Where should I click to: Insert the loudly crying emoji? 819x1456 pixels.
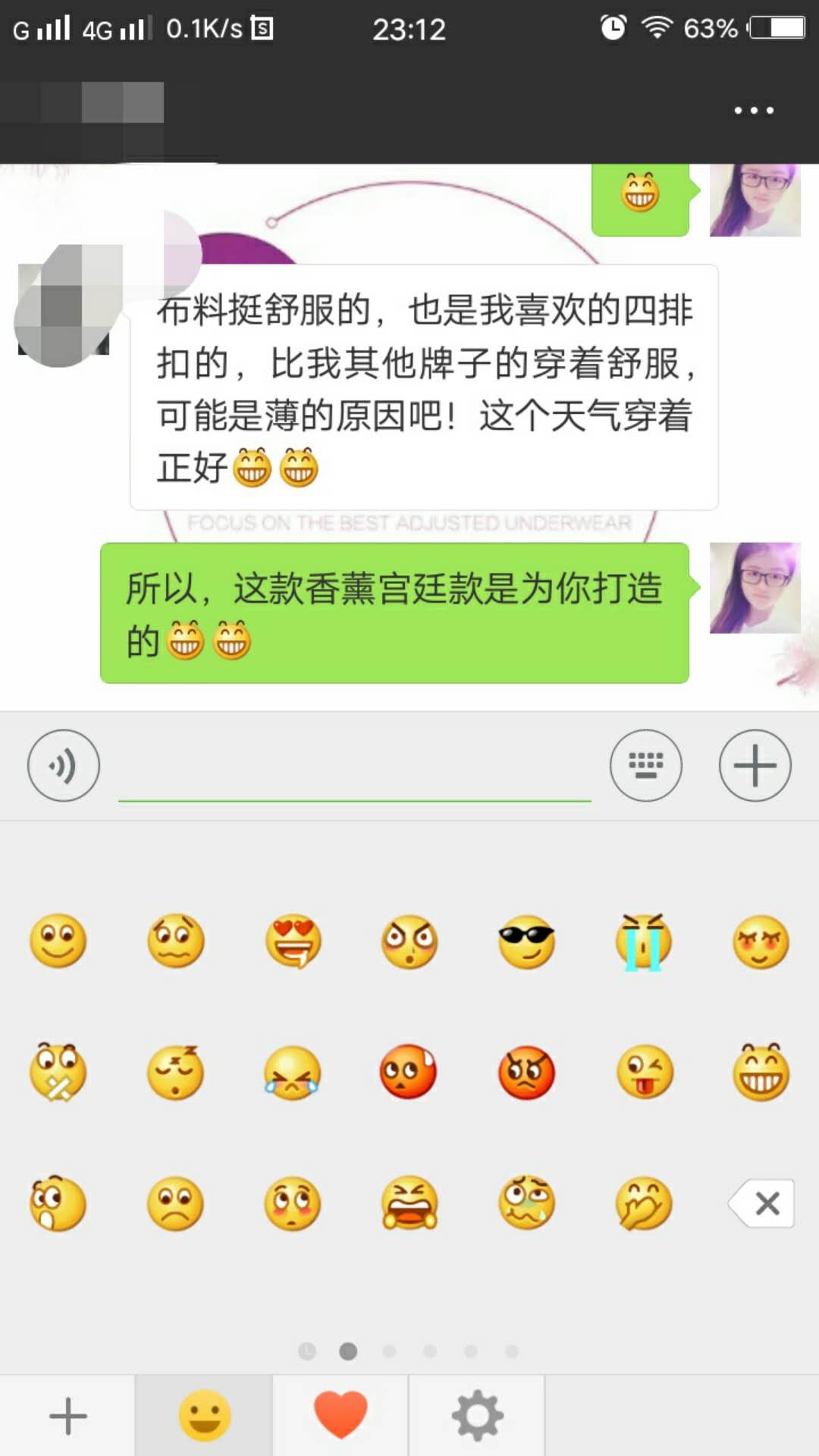(x=643, y=942)
